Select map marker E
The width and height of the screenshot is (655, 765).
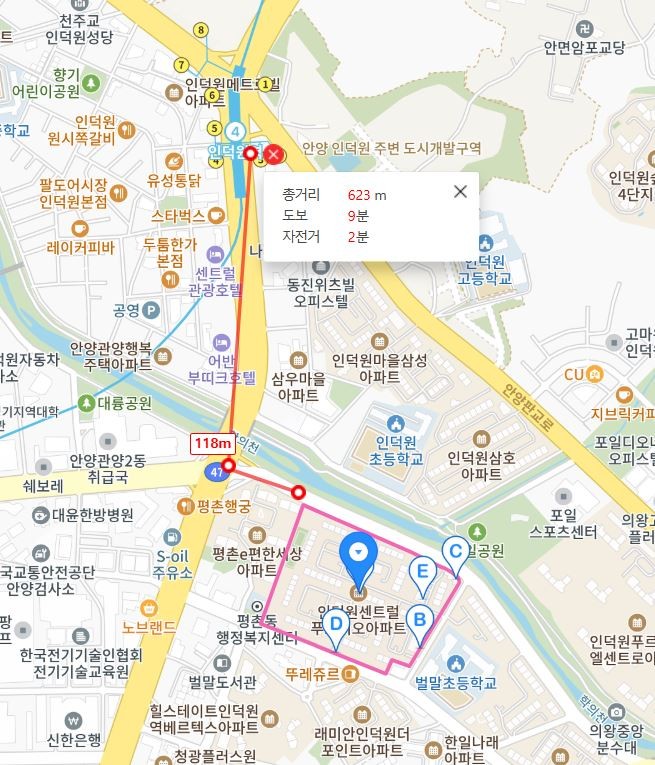click(x=422, y=574)
